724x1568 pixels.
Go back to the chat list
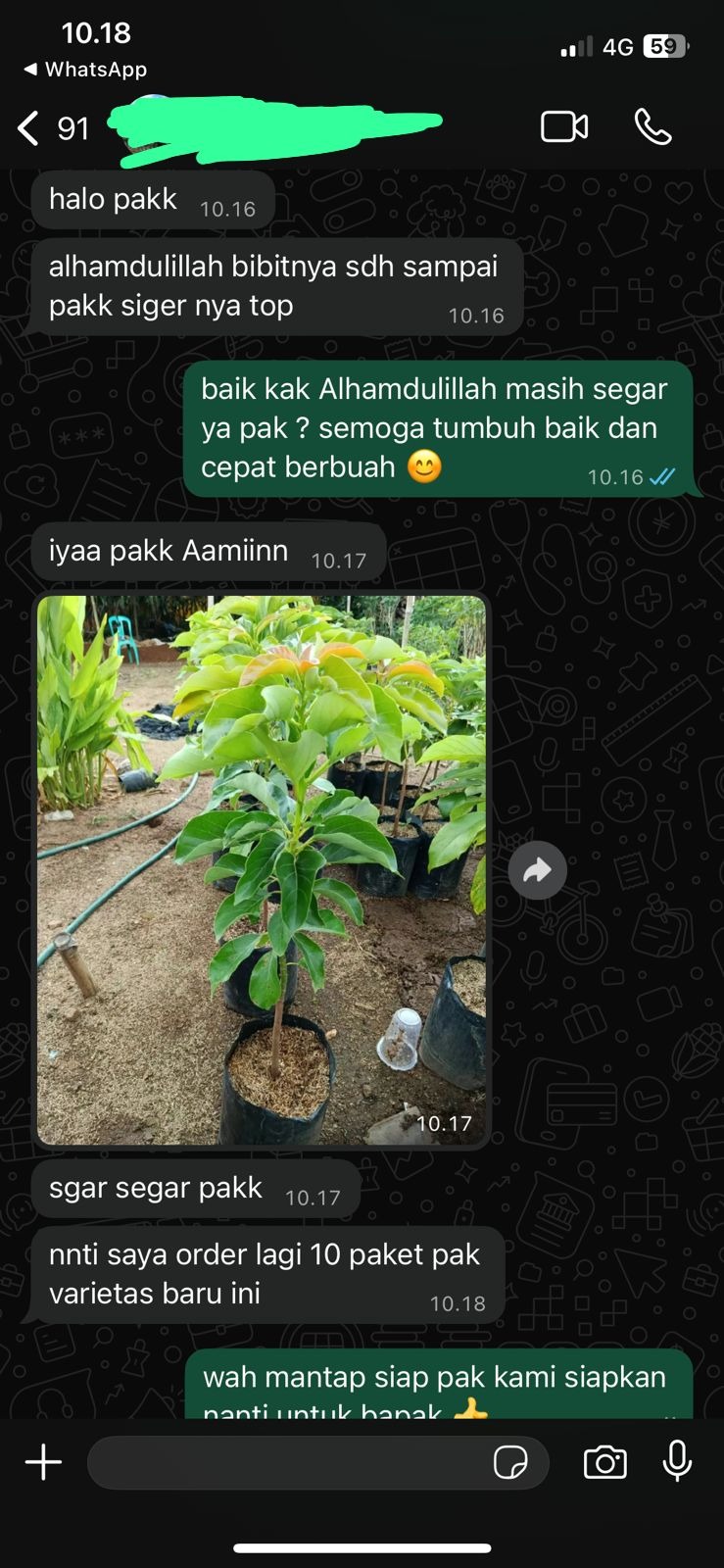pos(29,127)
